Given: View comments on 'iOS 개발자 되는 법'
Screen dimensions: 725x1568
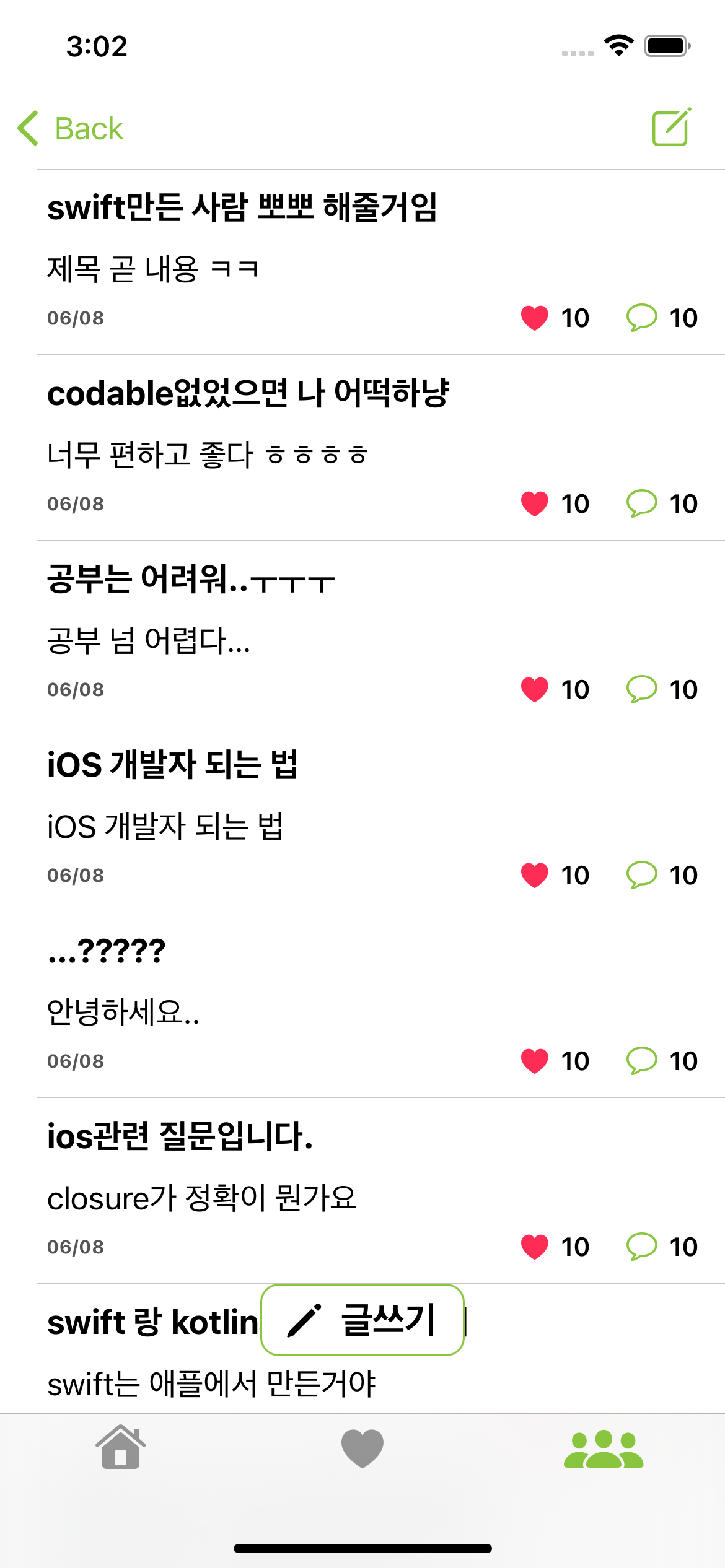Looking at the screenshot, I should pos(641,875).
